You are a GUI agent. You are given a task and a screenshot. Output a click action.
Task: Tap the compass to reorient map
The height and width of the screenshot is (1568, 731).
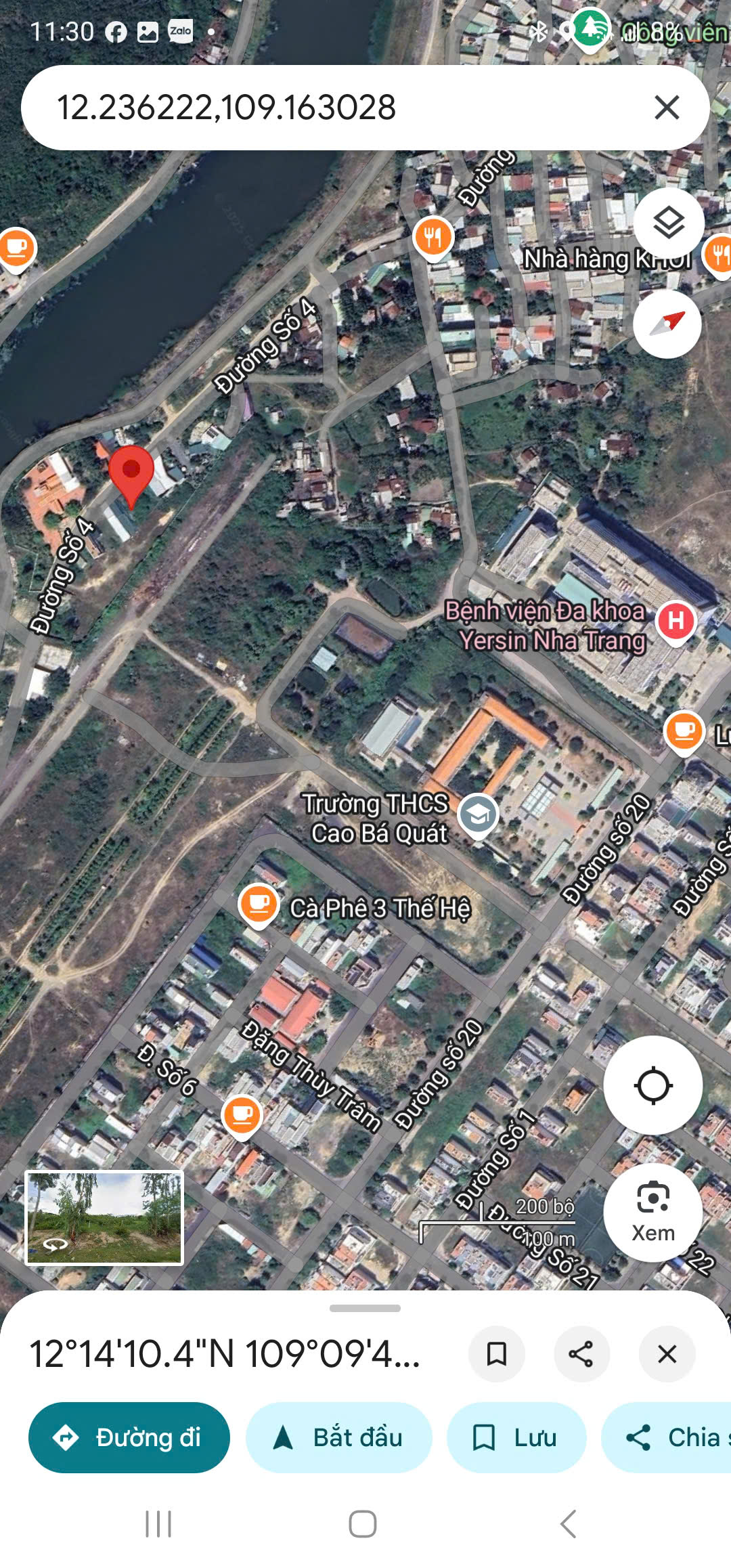pyautogui.click(x=667, y=324)
